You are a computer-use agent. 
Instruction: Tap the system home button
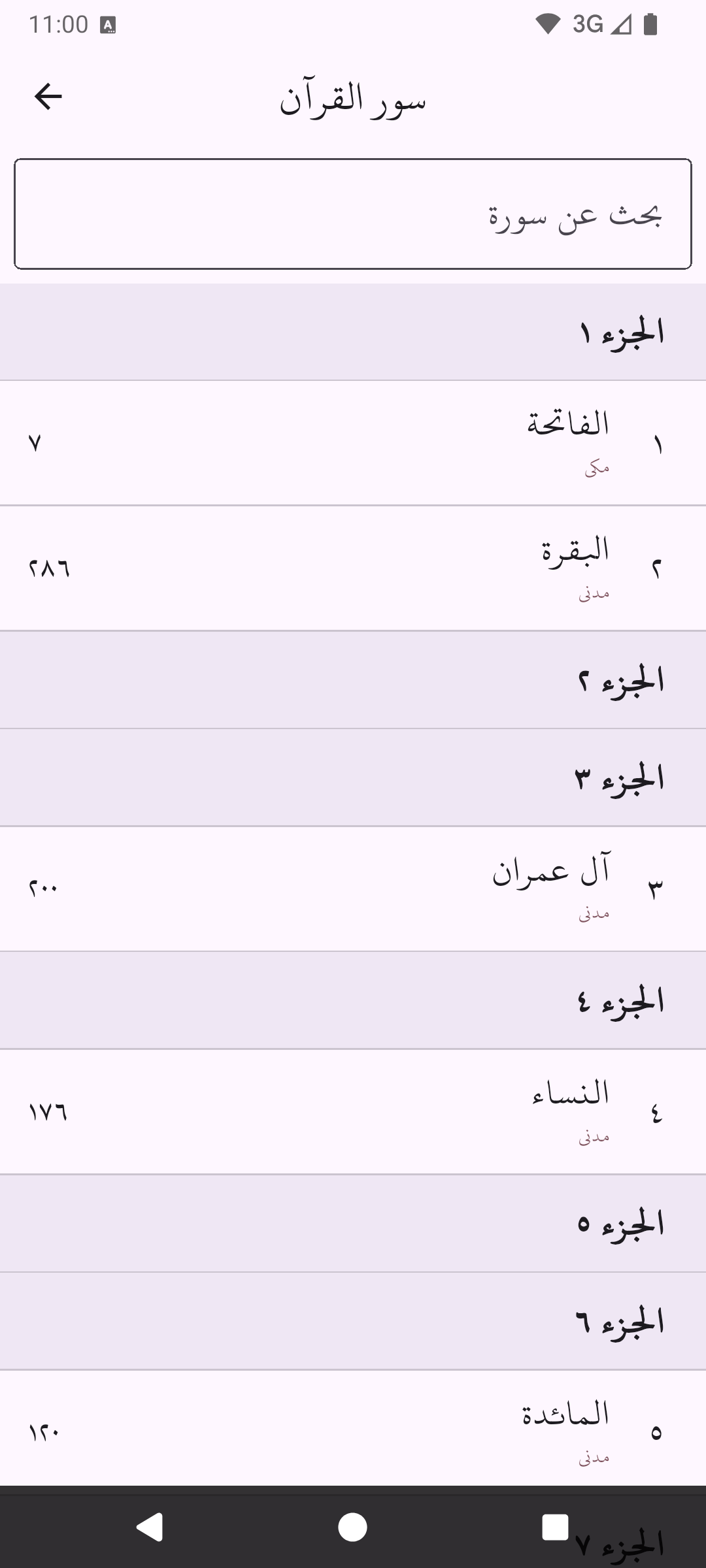pyautogui.click(x=352, y=1527)
